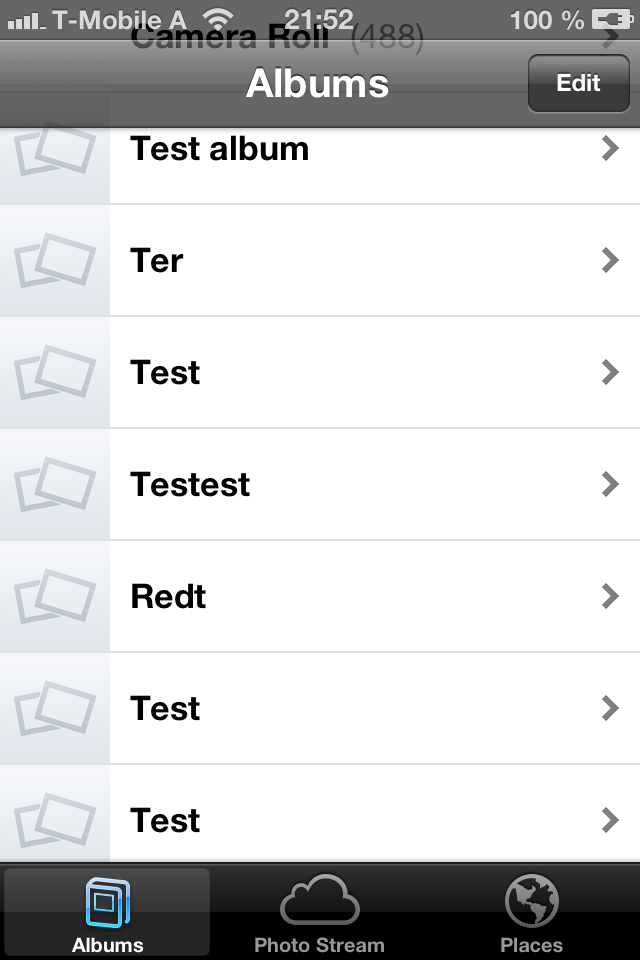This screenshot has width=640, height=960.
Task: Open the Test album row
Action: (x=320, y=150)
